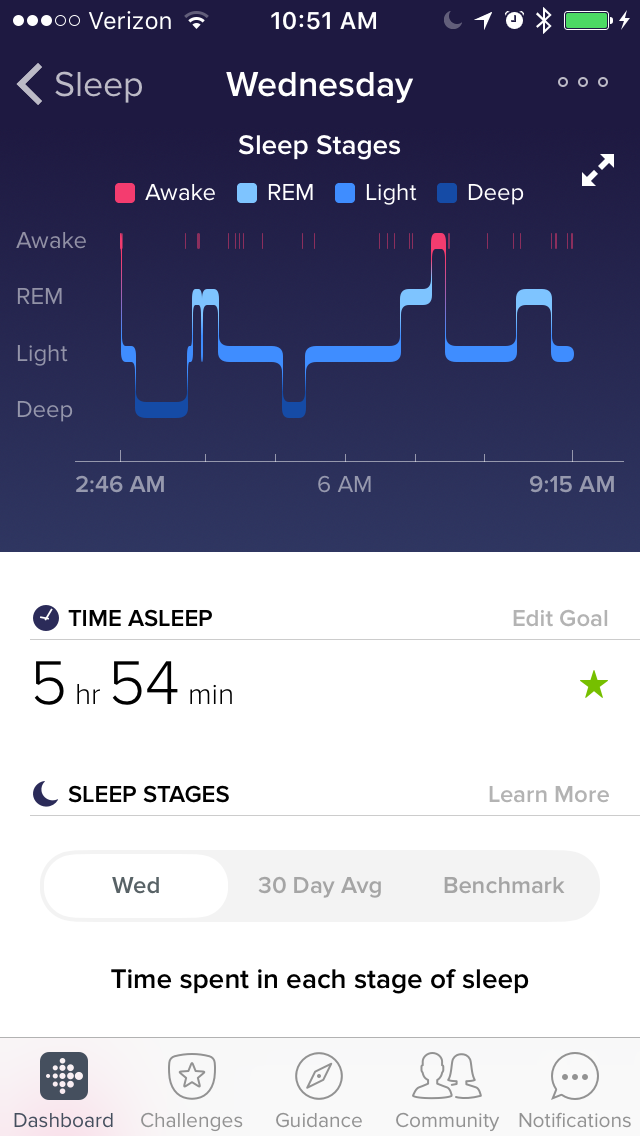This screenshot has width=640, height=1136.
Task: Switch to the Community tab
Action: 447,1090
